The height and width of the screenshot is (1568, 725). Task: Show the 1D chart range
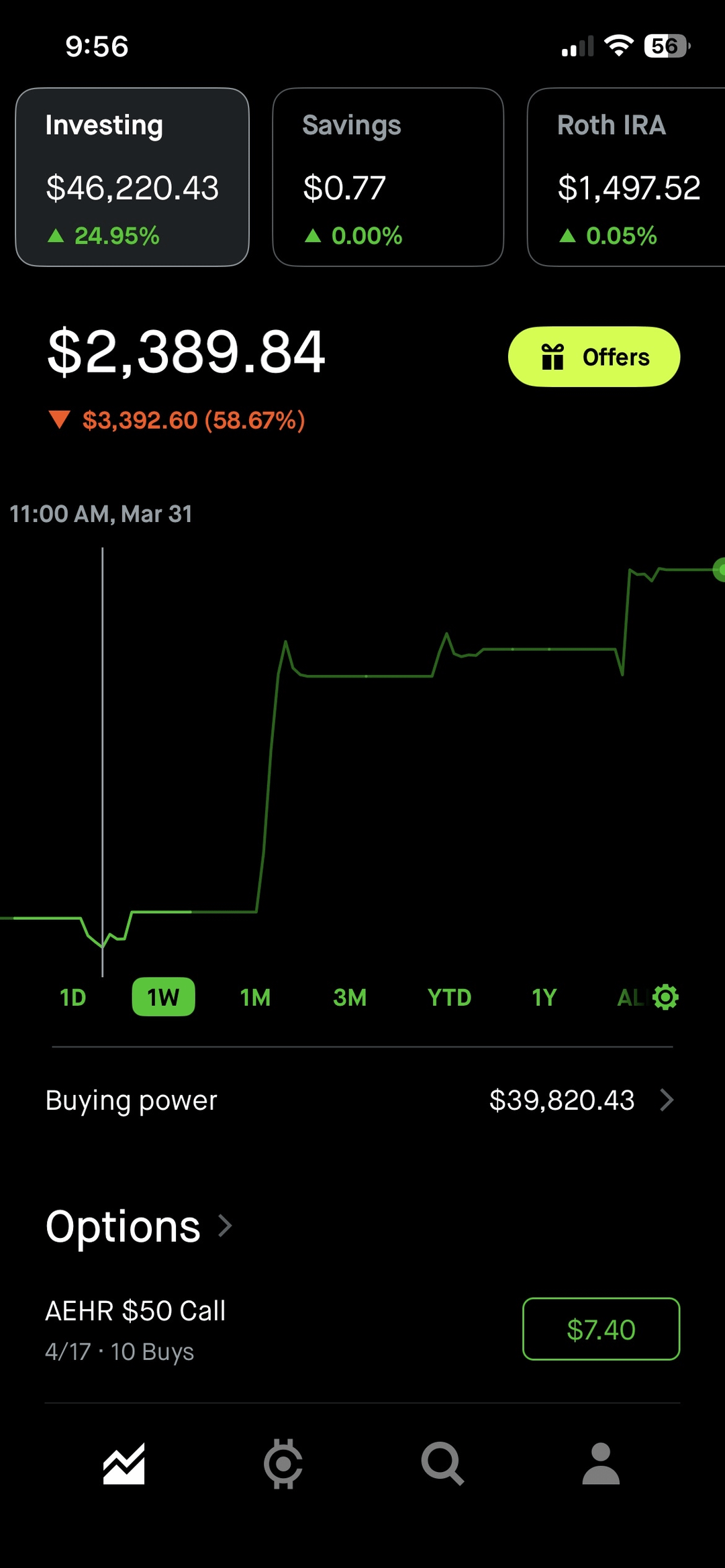click(73, 998)
